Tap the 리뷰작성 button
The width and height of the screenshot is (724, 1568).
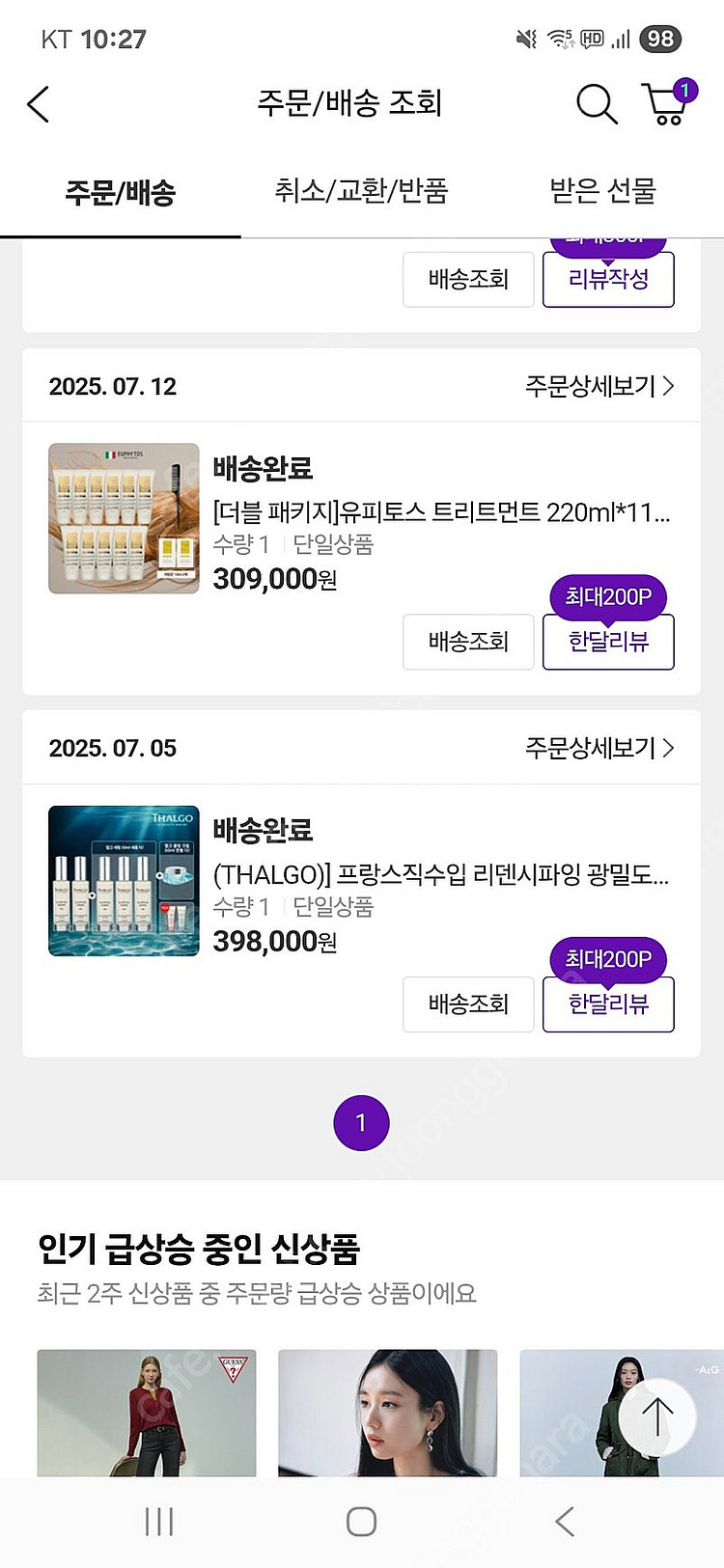(x=608, y=280)
